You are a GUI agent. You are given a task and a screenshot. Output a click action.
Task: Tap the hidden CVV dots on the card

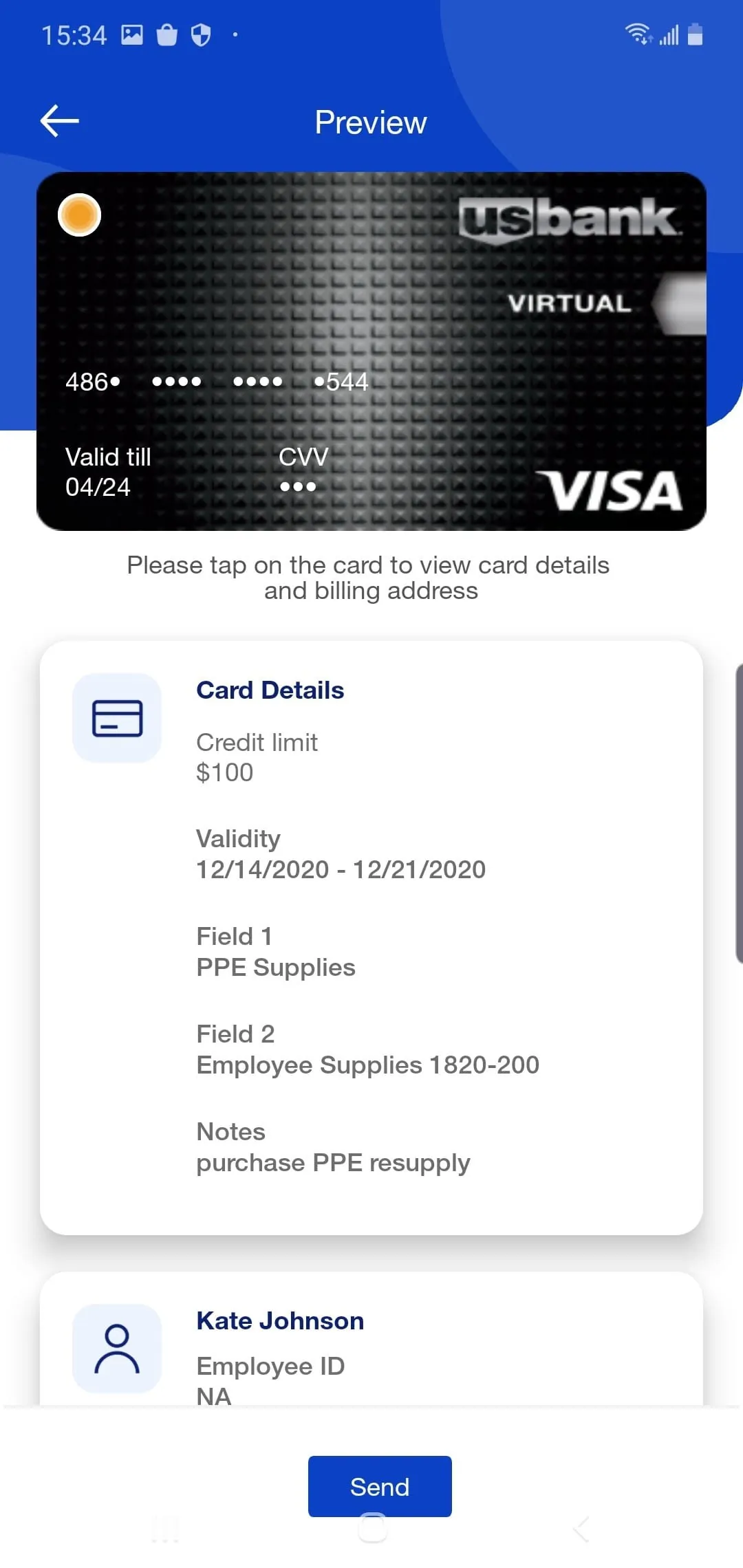coord(297,486)
